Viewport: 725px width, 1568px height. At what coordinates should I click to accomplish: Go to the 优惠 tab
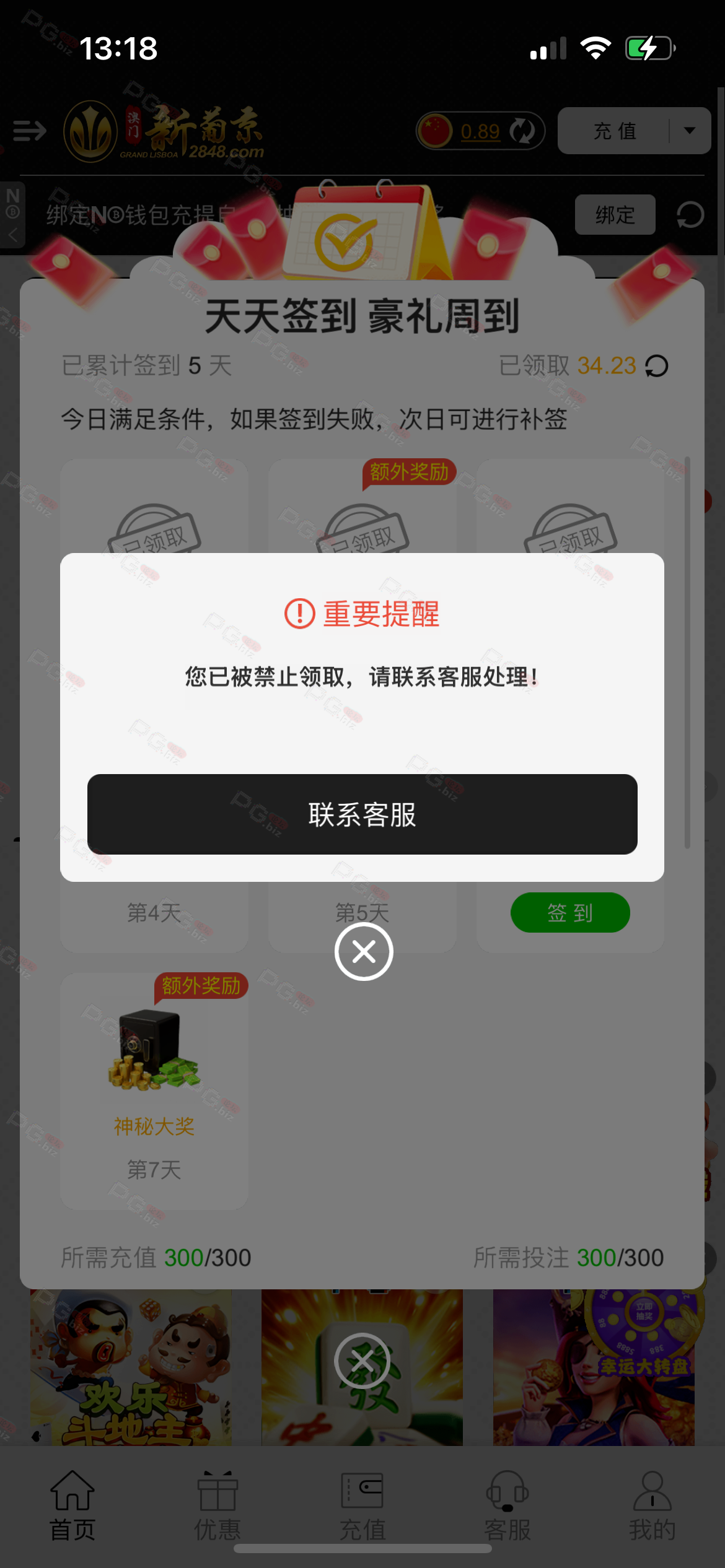click(217, 1506)
